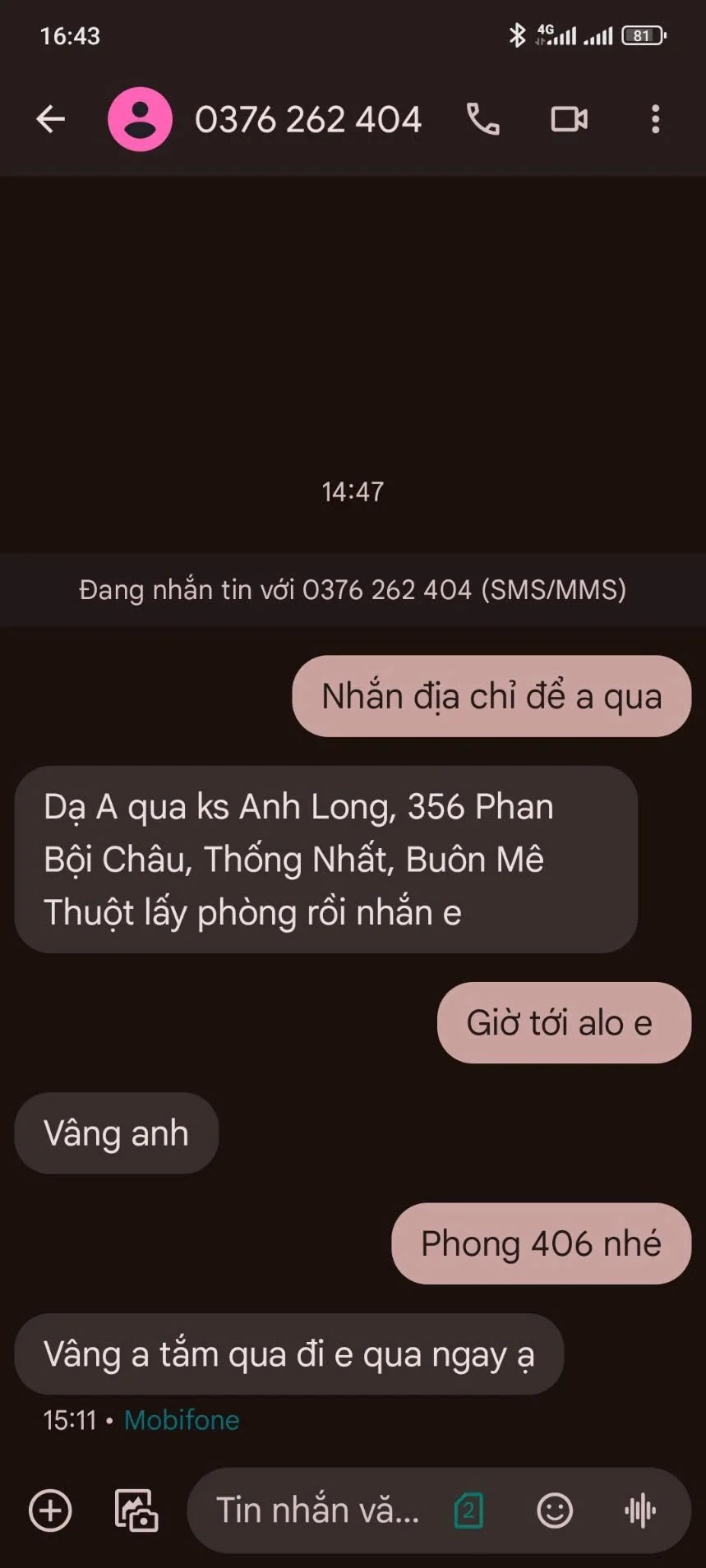Open contact avatar for 0376 262 404
The height and width of the screenshot is (1568, 706).
(140, 119)
